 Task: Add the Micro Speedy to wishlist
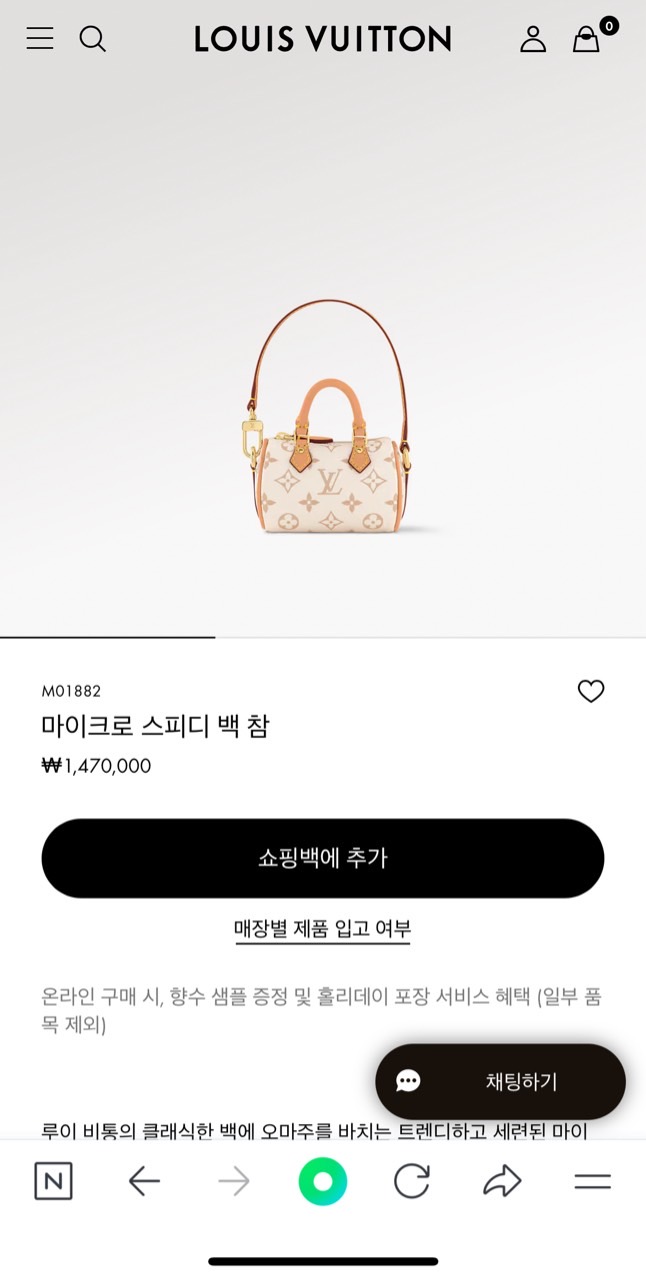[x=591, y=691]
